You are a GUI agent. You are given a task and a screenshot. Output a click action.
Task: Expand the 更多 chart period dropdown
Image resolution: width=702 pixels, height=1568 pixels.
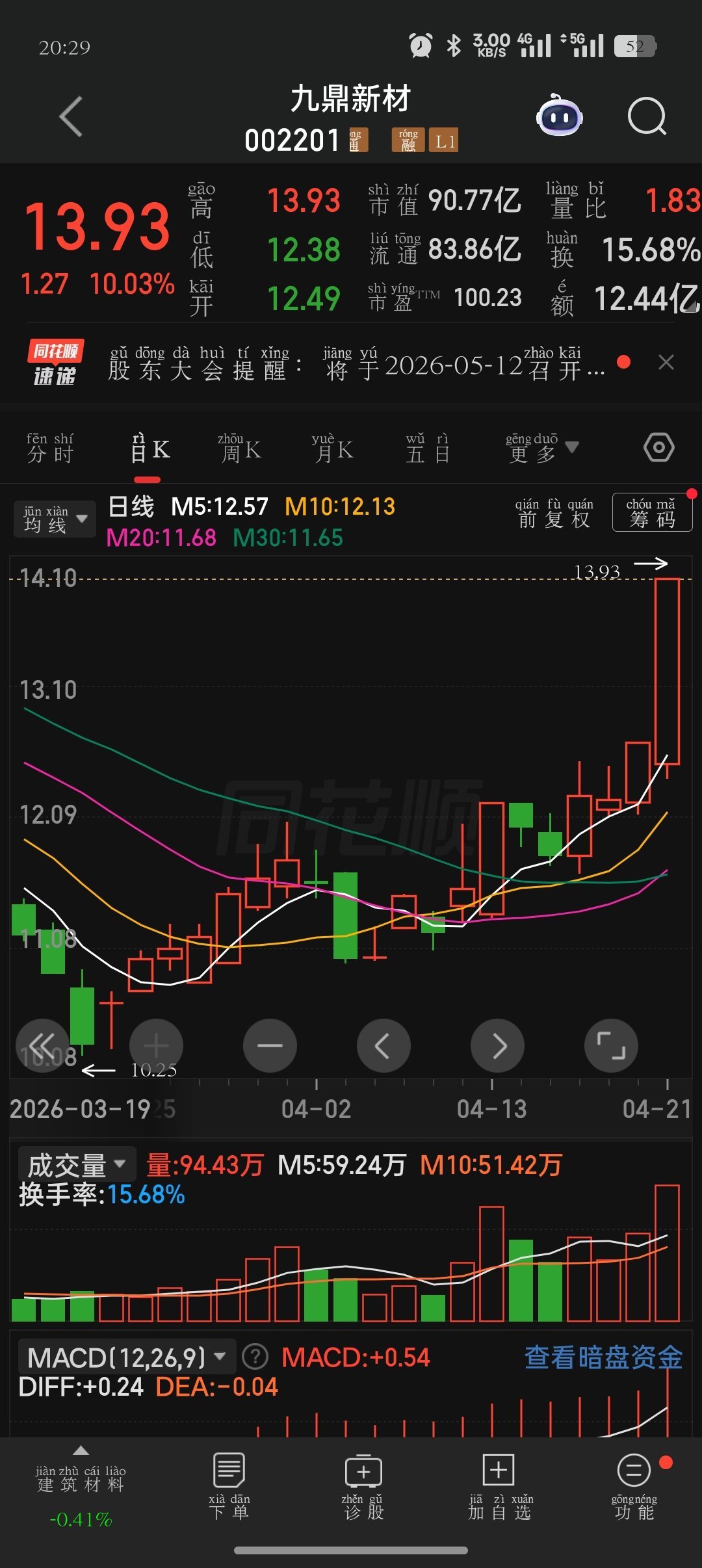click(541, 449)
